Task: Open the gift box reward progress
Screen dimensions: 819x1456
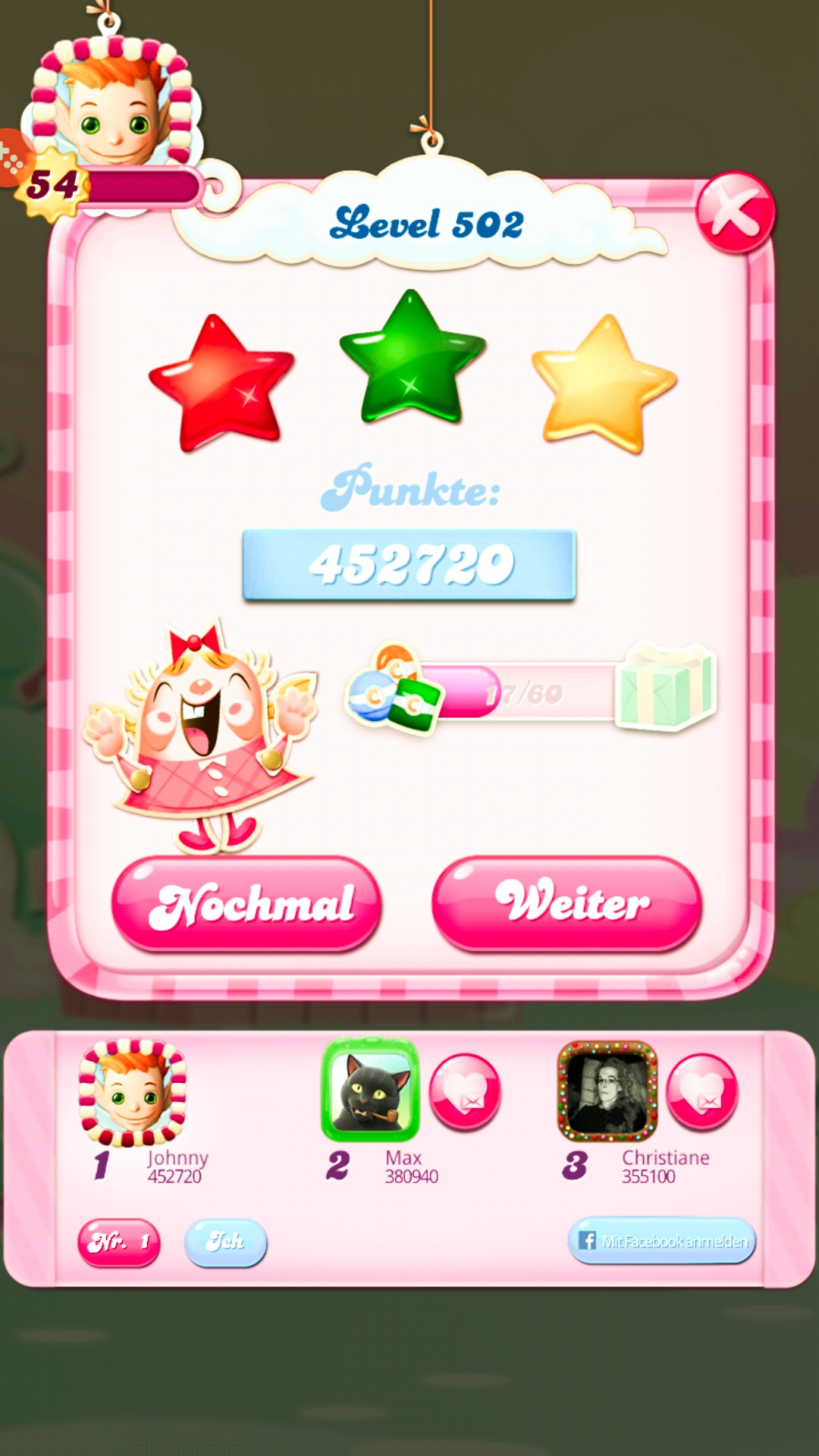Action: (x=665, y=686)
